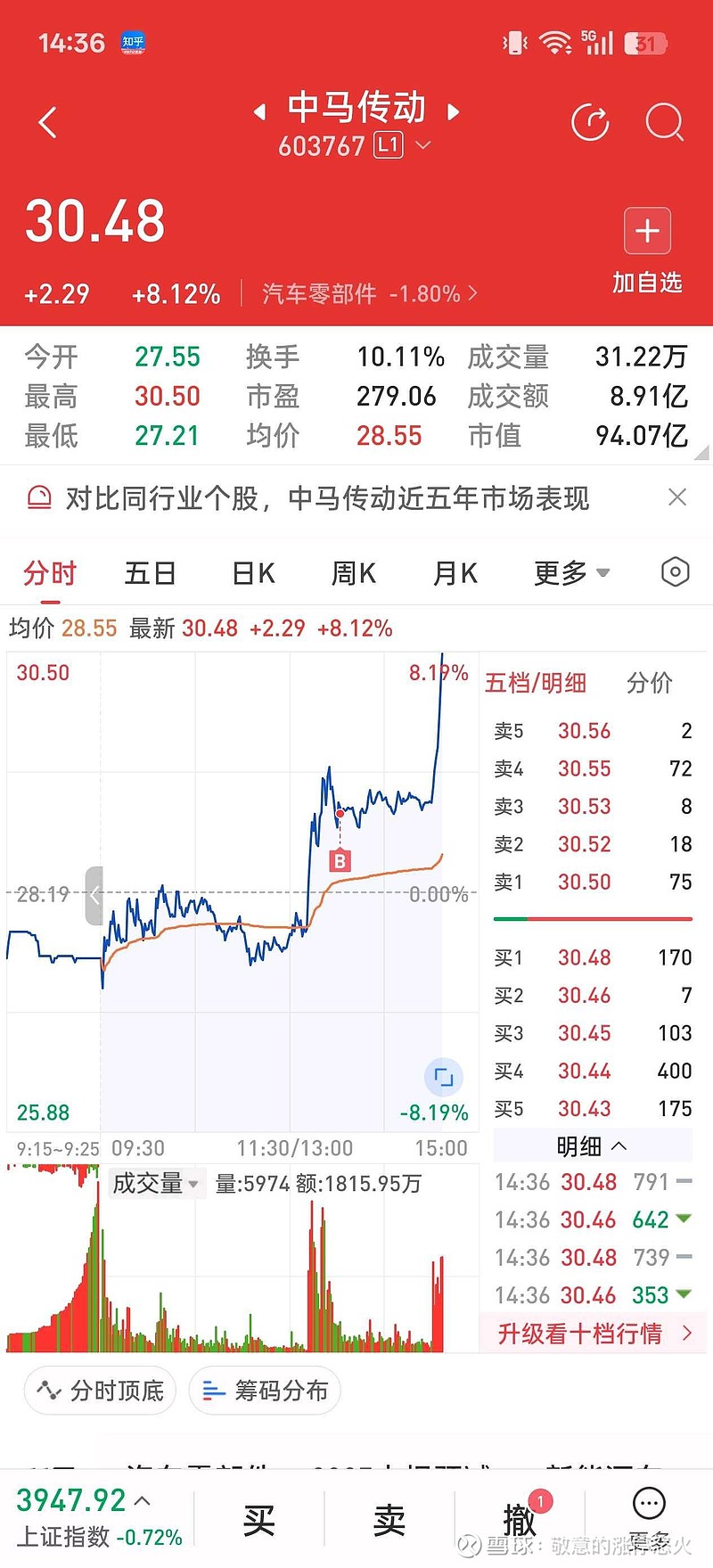Tap 升级看十档行情 link
This screenshot has width=713, height=1568.
coord(594,1333)
